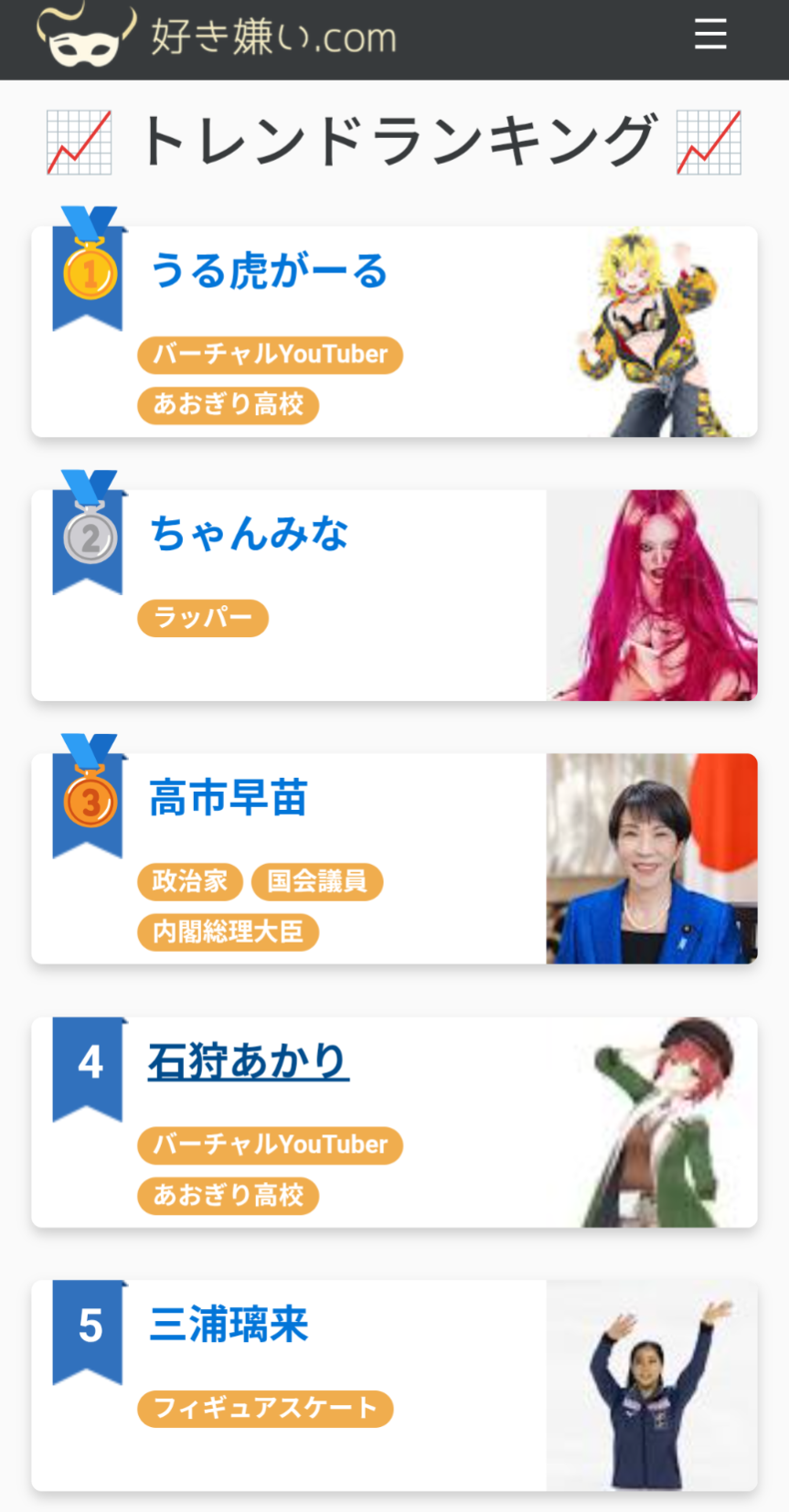
Task: Select the フィギュアスケート tag
Action: 265,1408
